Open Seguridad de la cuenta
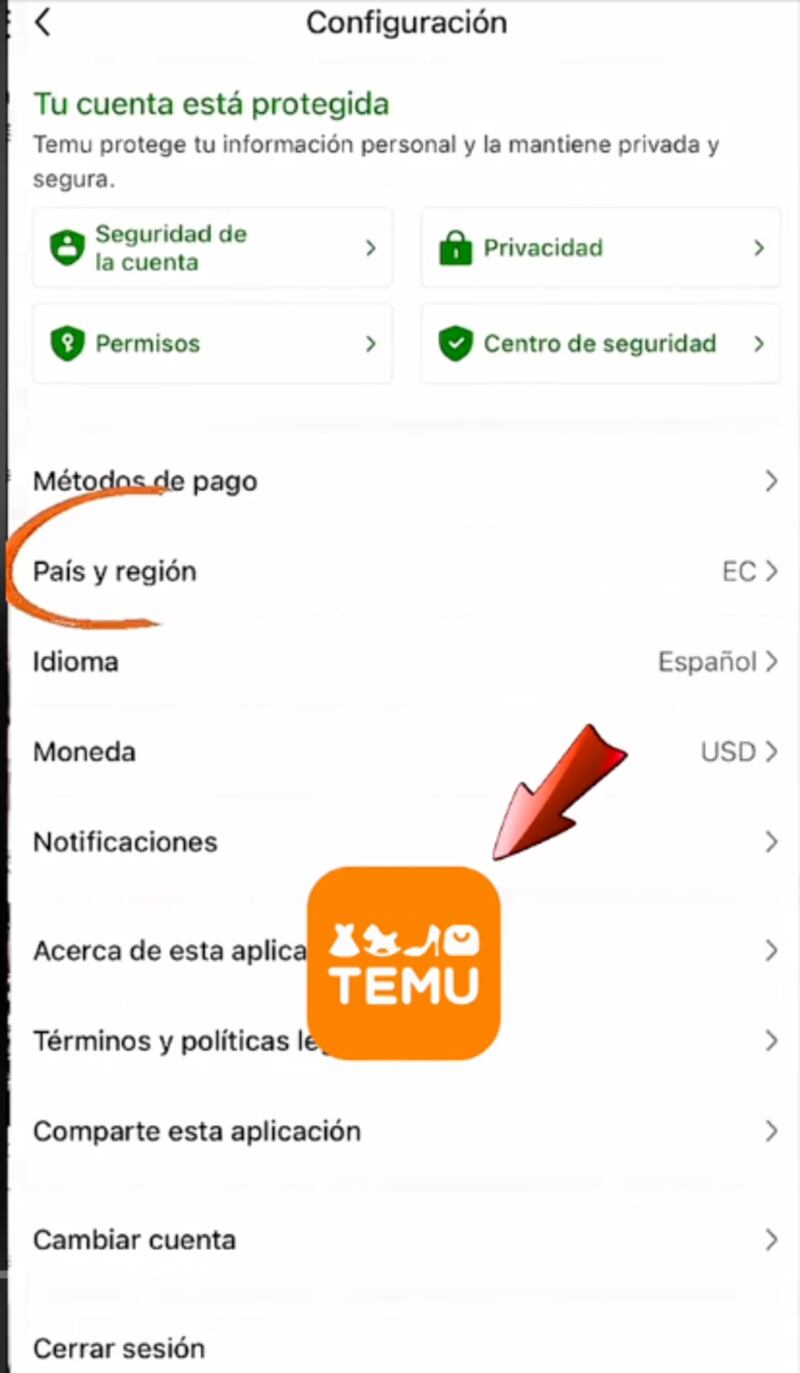Viewport: 800px width, 1373px height. pyautogui.click(x=212, y=248)
